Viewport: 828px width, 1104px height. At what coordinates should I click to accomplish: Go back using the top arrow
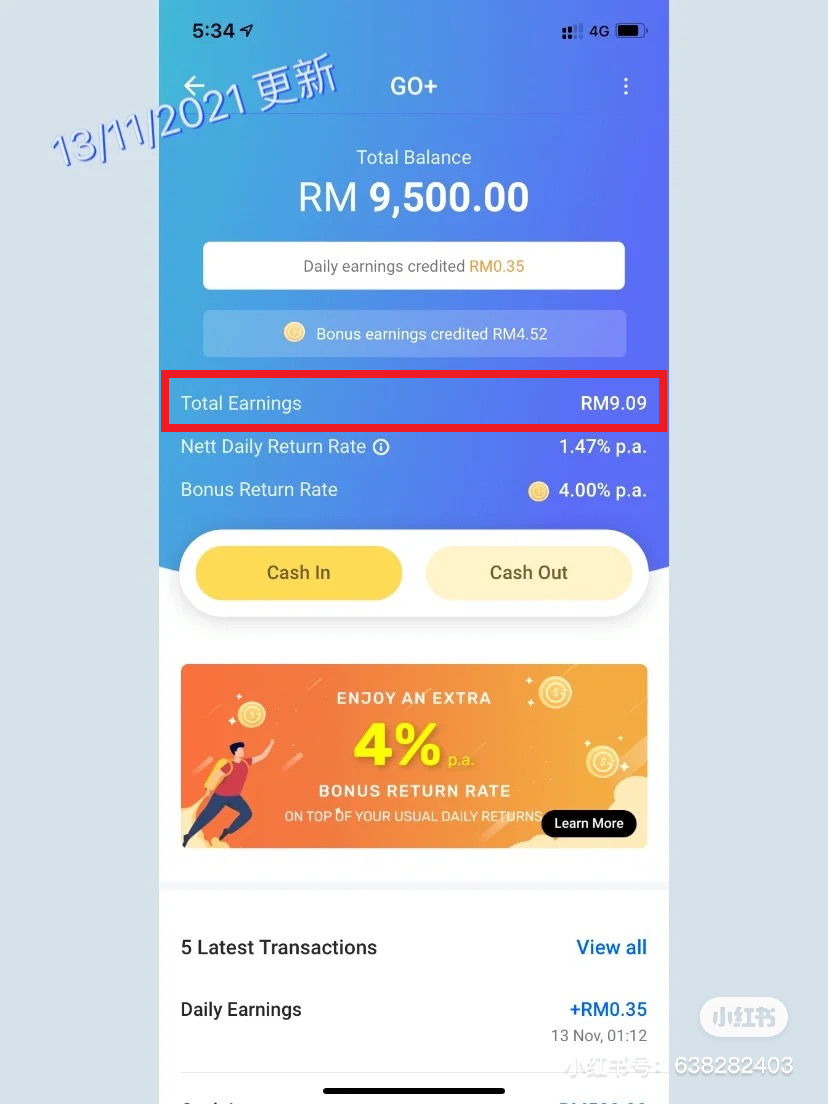coord(194,86)
